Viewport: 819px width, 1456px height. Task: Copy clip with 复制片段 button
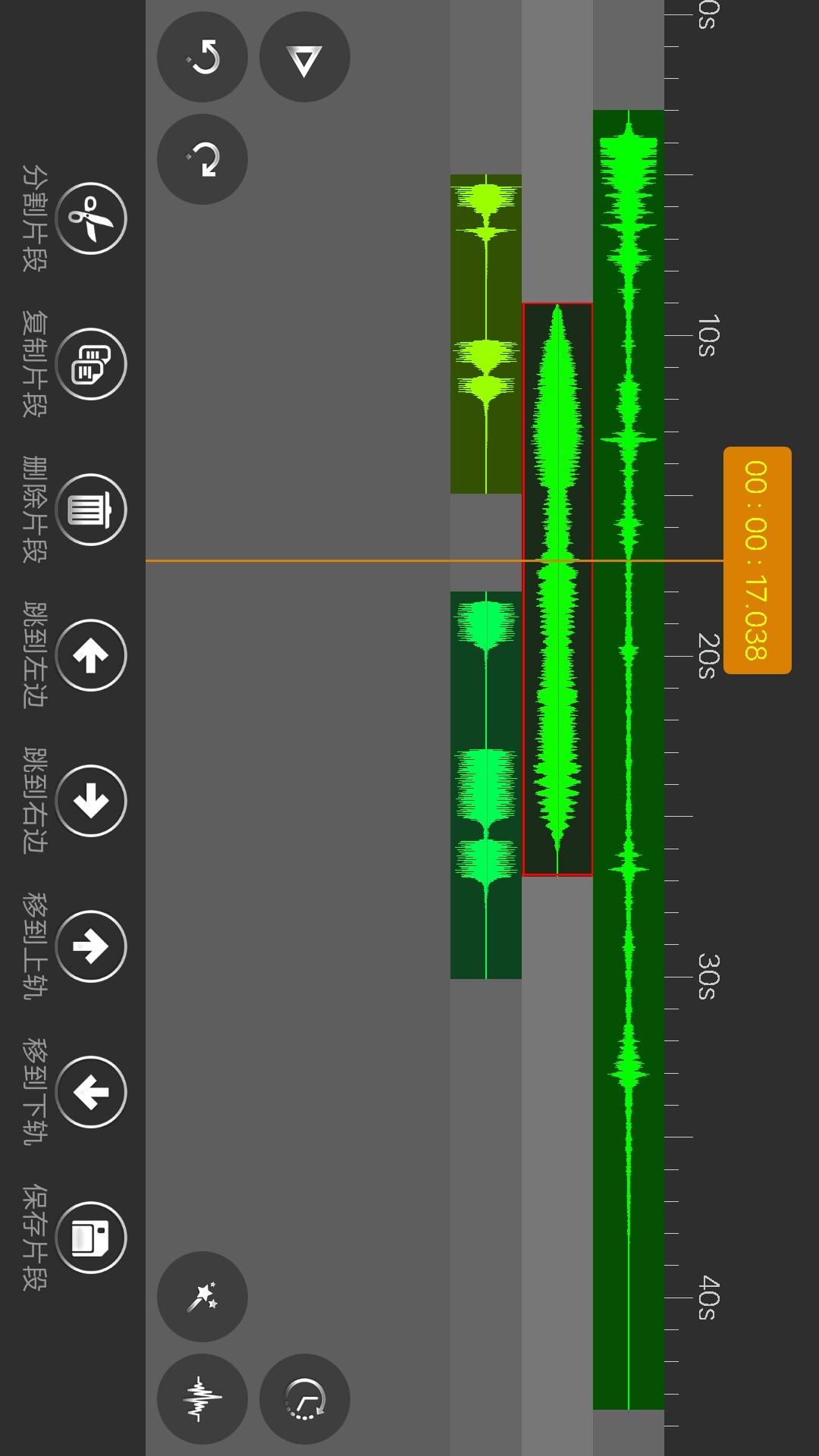pos(91,364)
